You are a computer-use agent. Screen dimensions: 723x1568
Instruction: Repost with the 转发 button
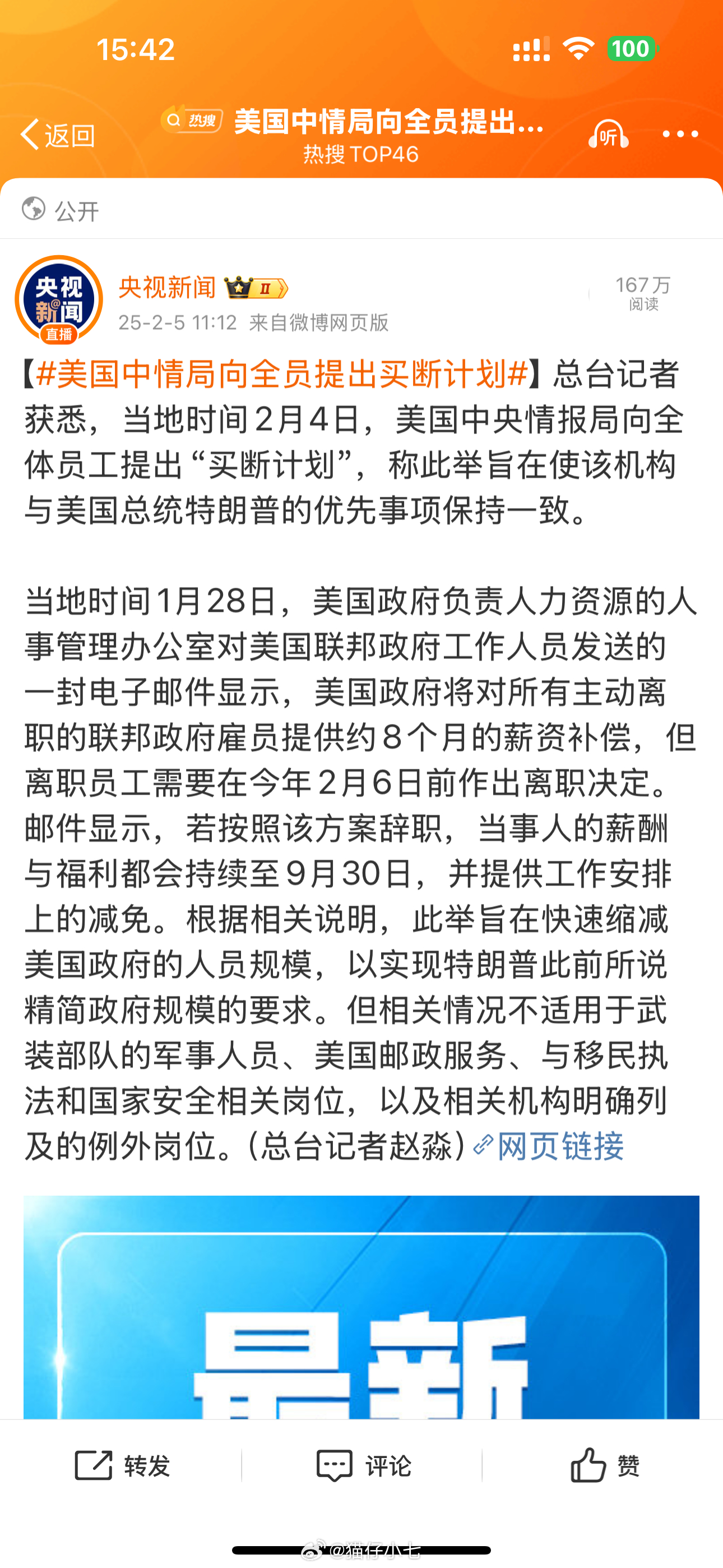click(x=122, y=1464)
